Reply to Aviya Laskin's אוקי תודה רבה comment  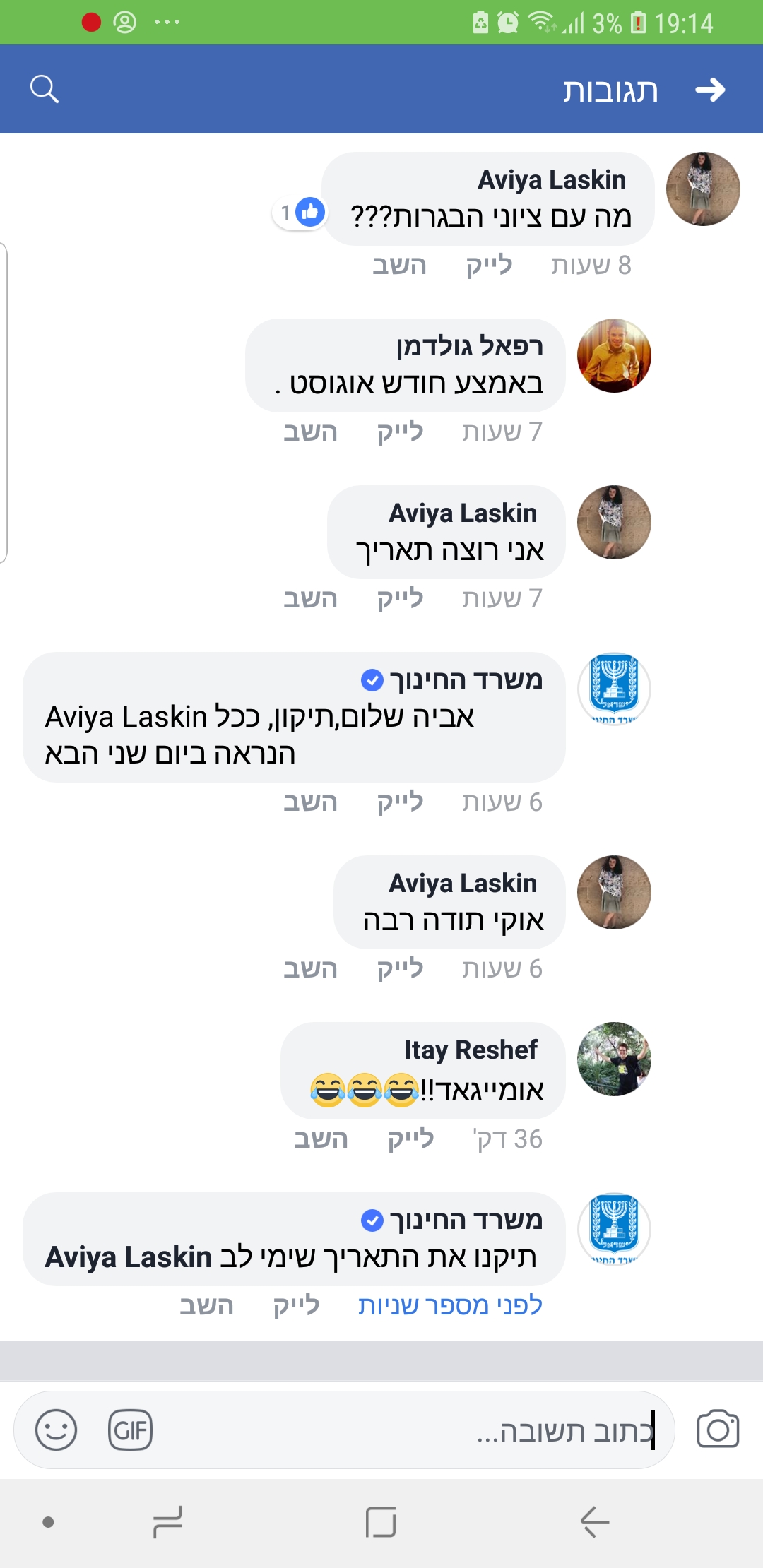310,968
